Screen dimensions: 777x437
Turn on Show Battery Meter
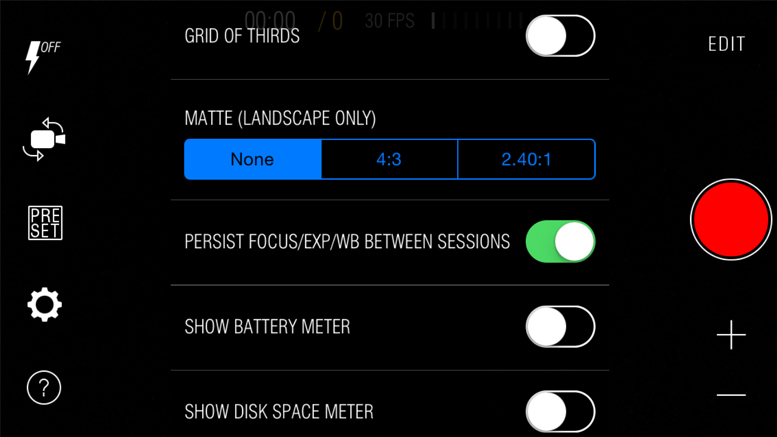tap(560, 327)
